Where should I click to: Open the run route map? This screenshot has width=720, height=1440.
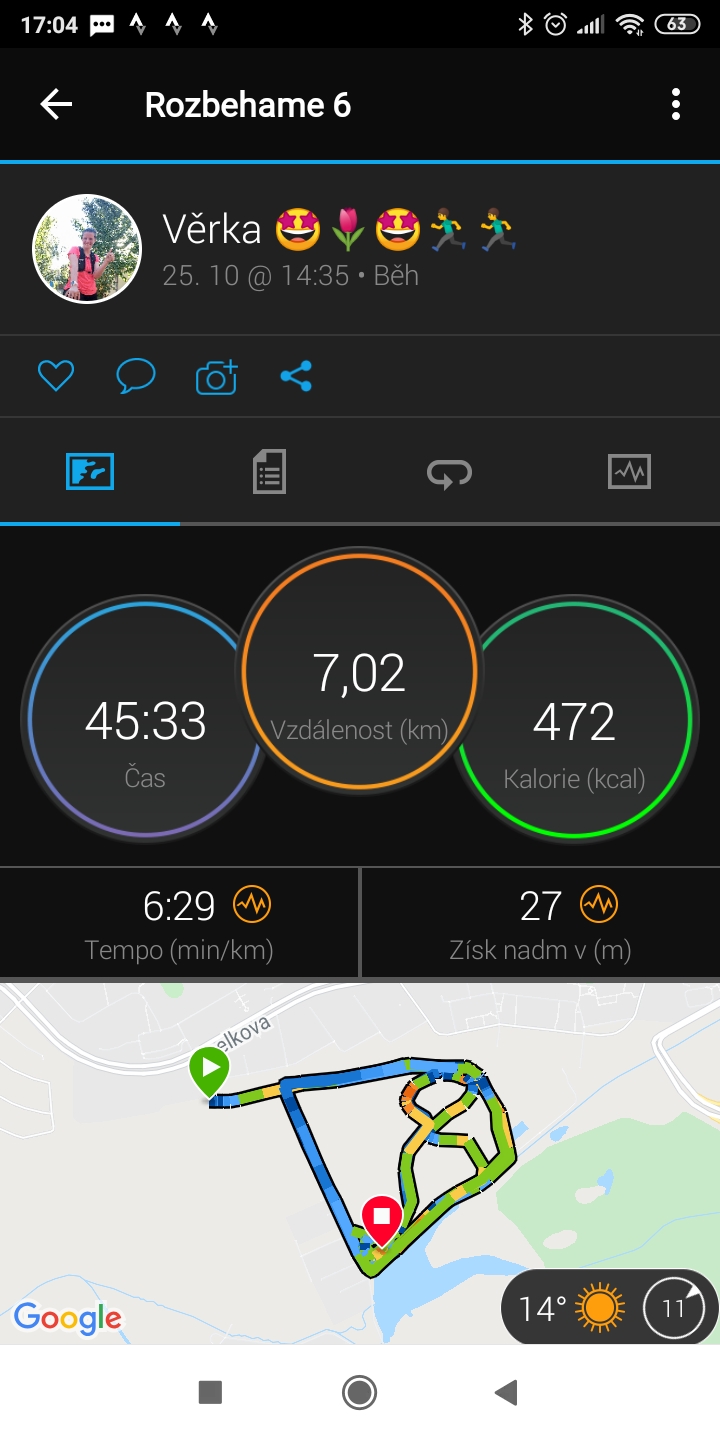tap(360, 1164)
